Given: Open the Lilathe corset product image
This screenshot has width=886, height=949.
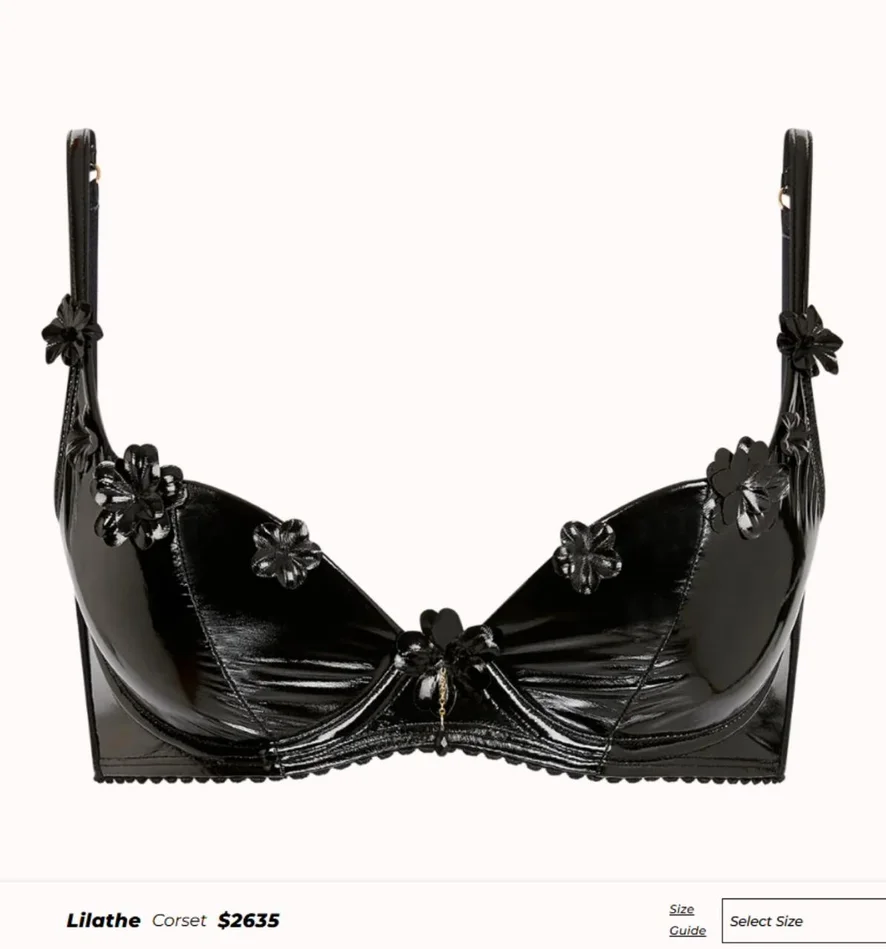Looking at the screenshot, I should click(442, 460).
